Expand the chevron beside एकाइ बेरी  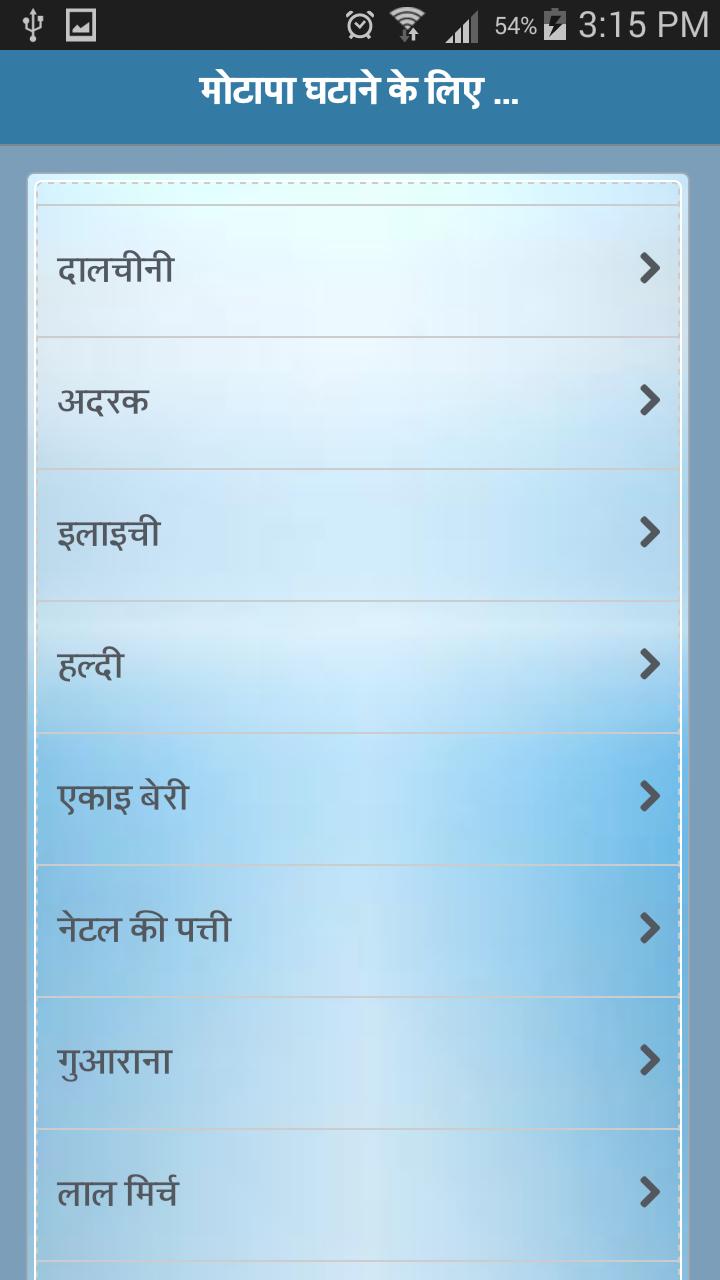[651, 796]
